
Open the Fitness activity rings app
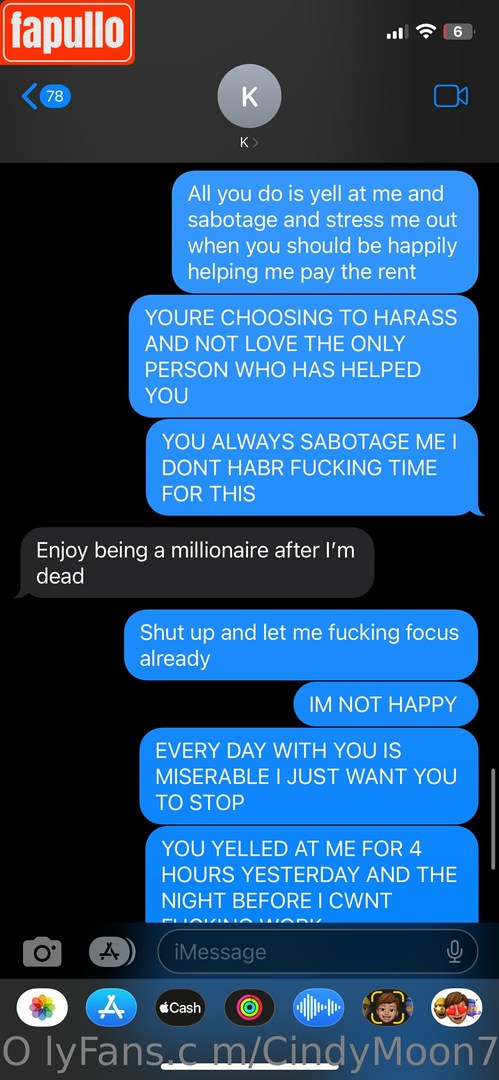click(249, 1008)
